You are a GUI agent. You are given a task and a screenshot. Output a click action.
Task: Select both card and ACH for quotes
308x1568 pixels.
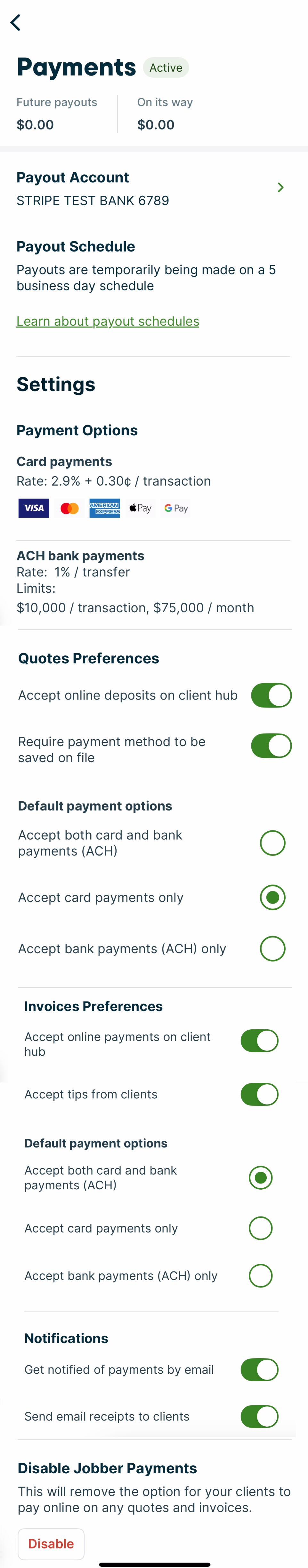[272, 843]
